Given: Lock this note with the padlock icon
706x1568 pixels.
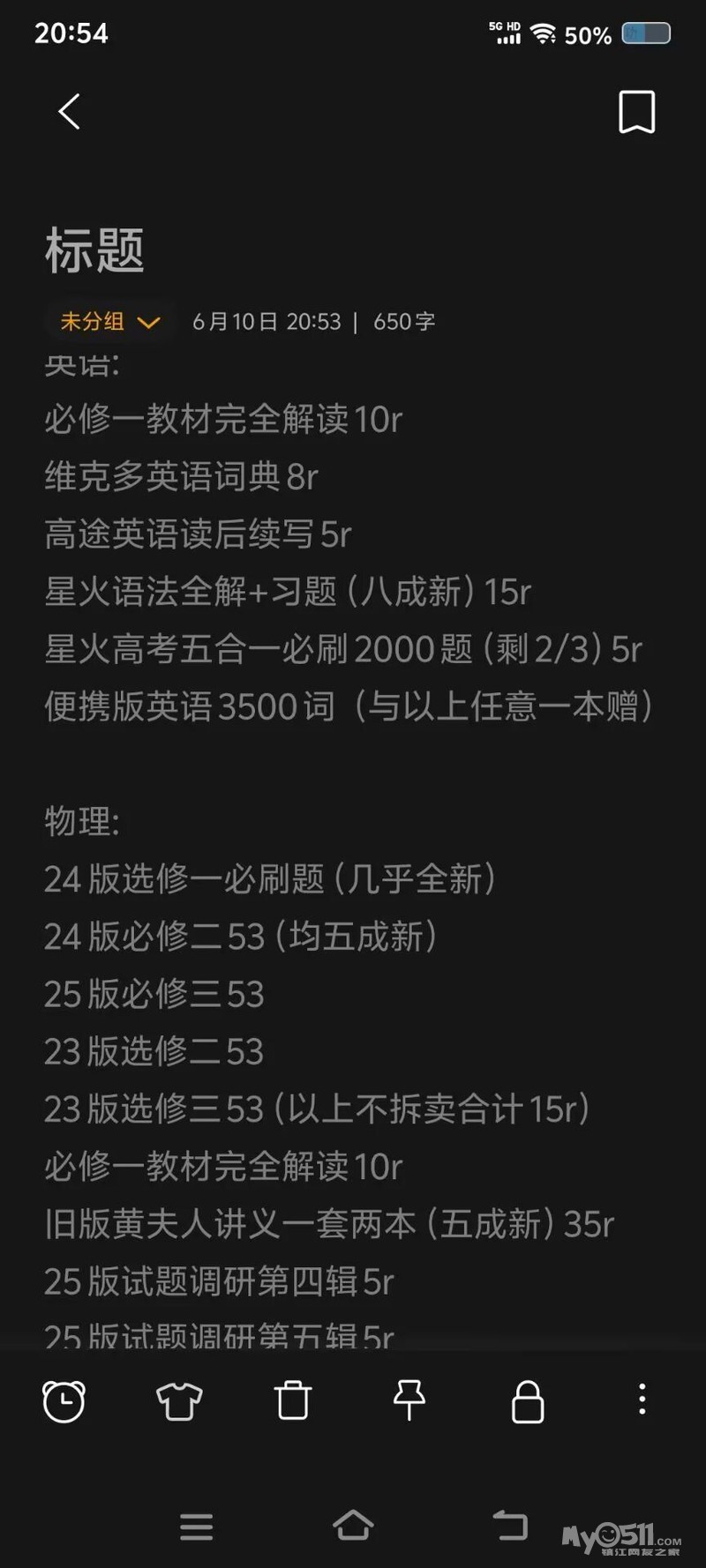Looking at the screenshot, I should tap(528, 1401).
